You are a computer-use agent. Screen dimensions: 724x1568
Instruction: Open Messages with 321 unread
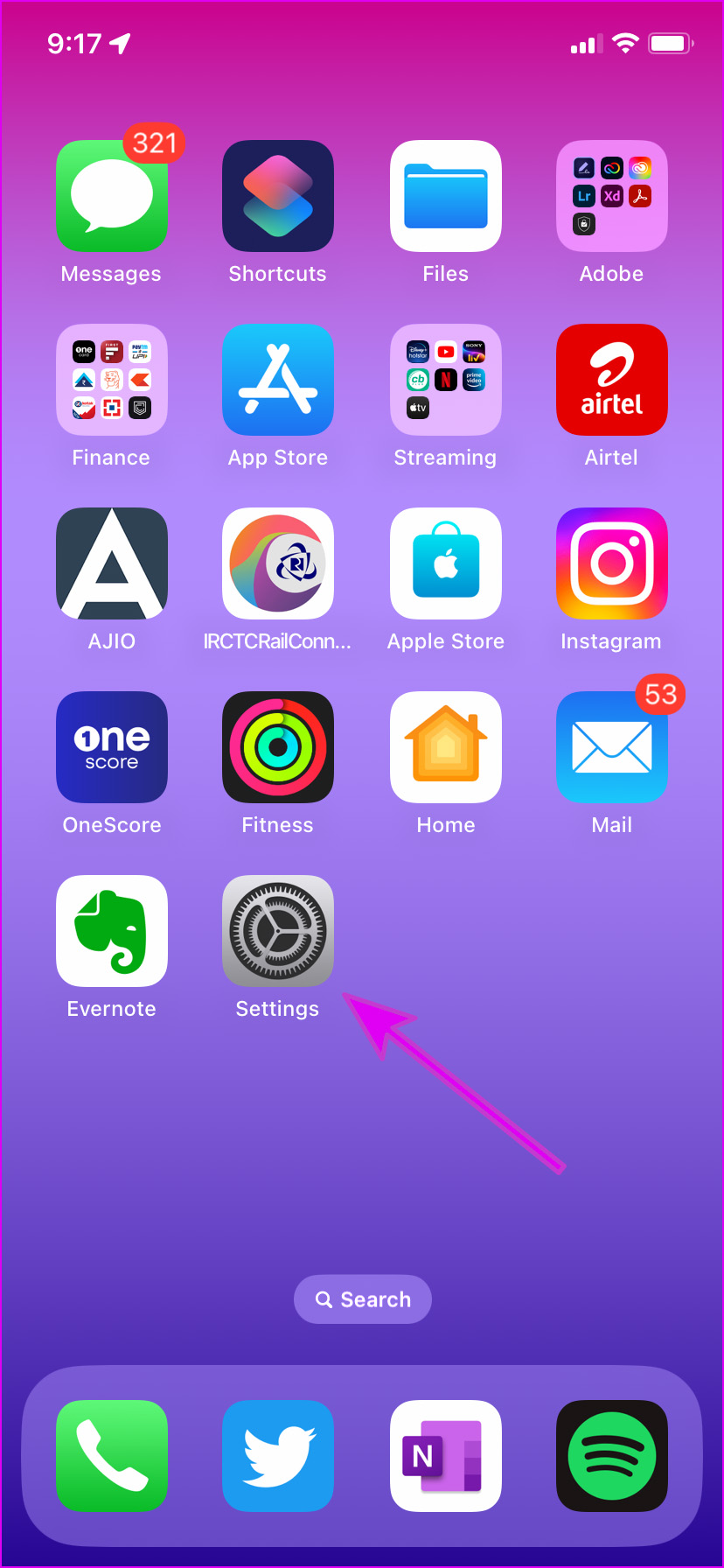pyautogui.click(x=112, y=196)
